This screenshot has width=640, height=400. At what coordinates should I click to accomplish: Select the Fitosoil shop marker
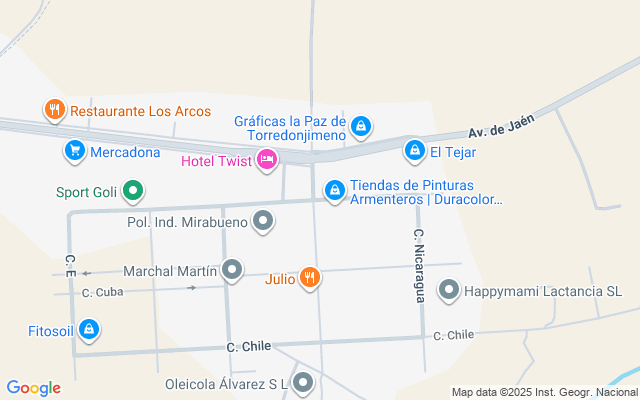pos(89,330)
